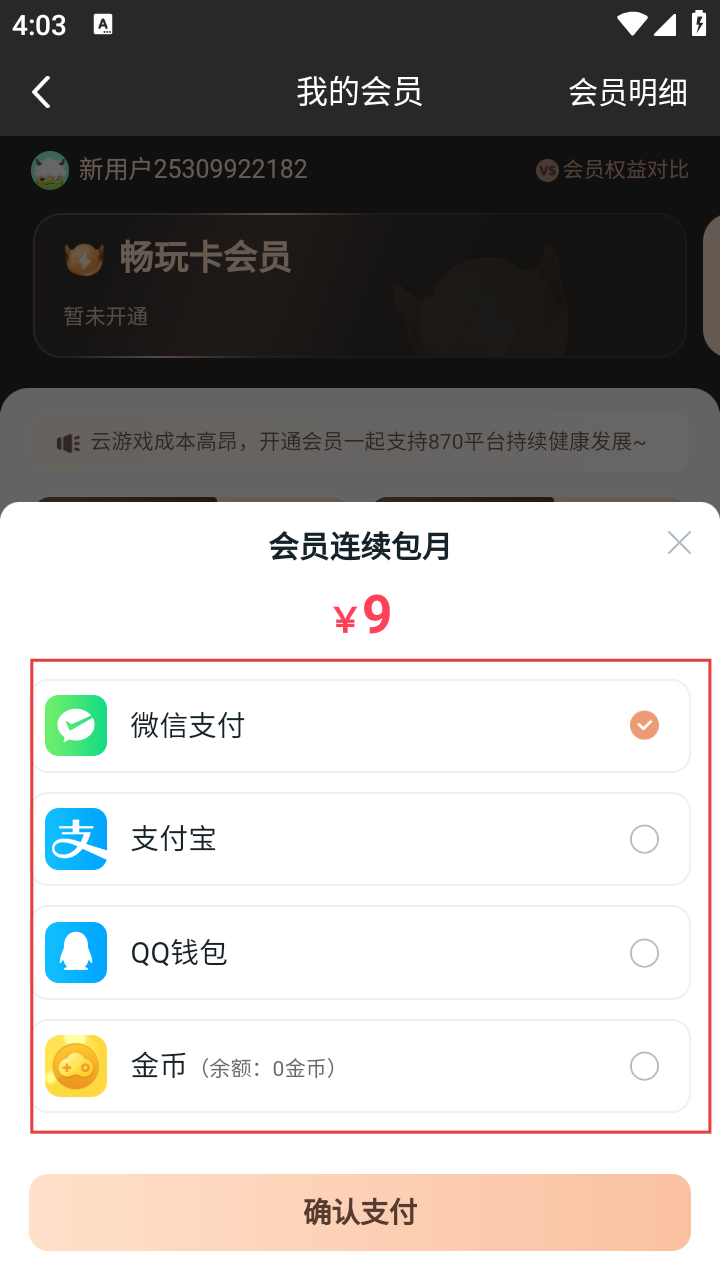
Task: Choose 支付宝 payment option
Action: point(360,839)
